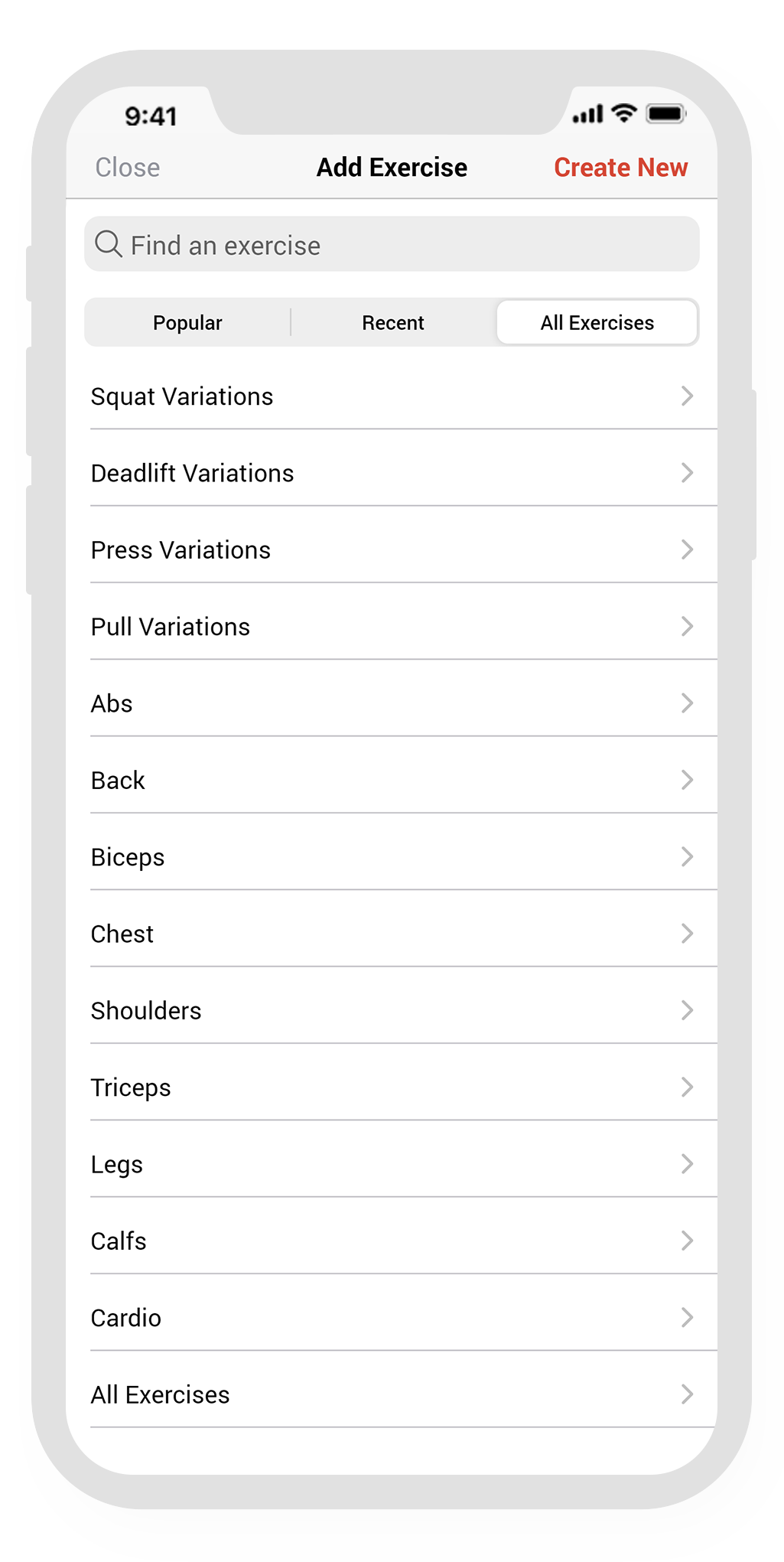This screenshot has height=1562, width=784.
Task: Tap Create New to add custom exercise
Action: [x=620, y=168]
